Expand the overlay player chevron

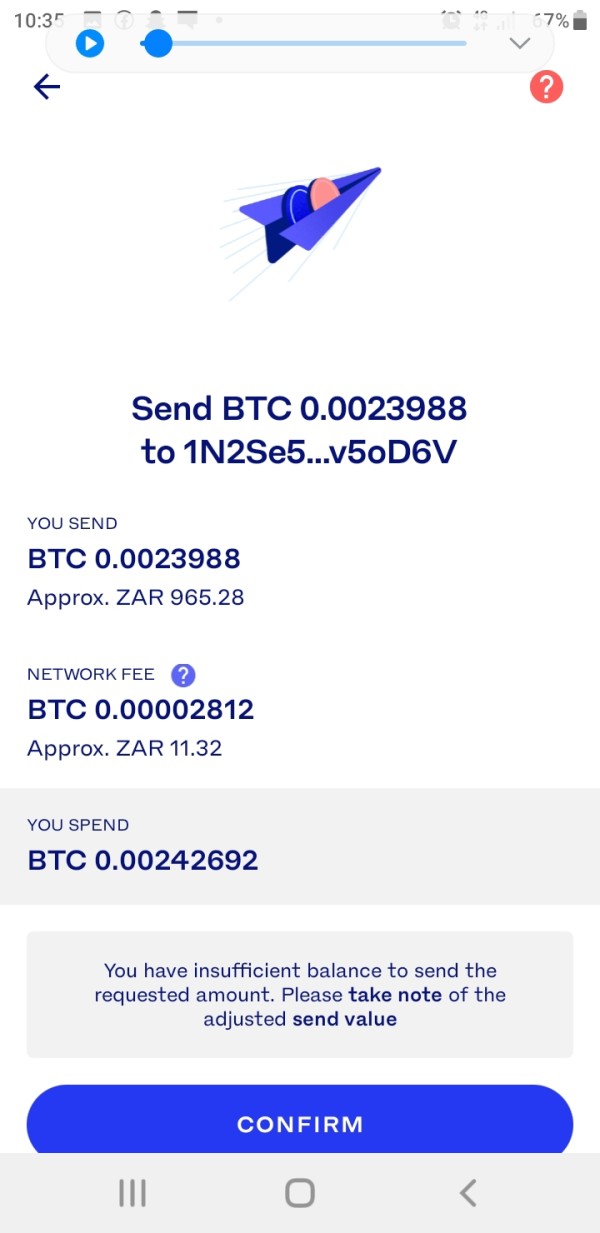pyautogui.click(x=519, y=43)
